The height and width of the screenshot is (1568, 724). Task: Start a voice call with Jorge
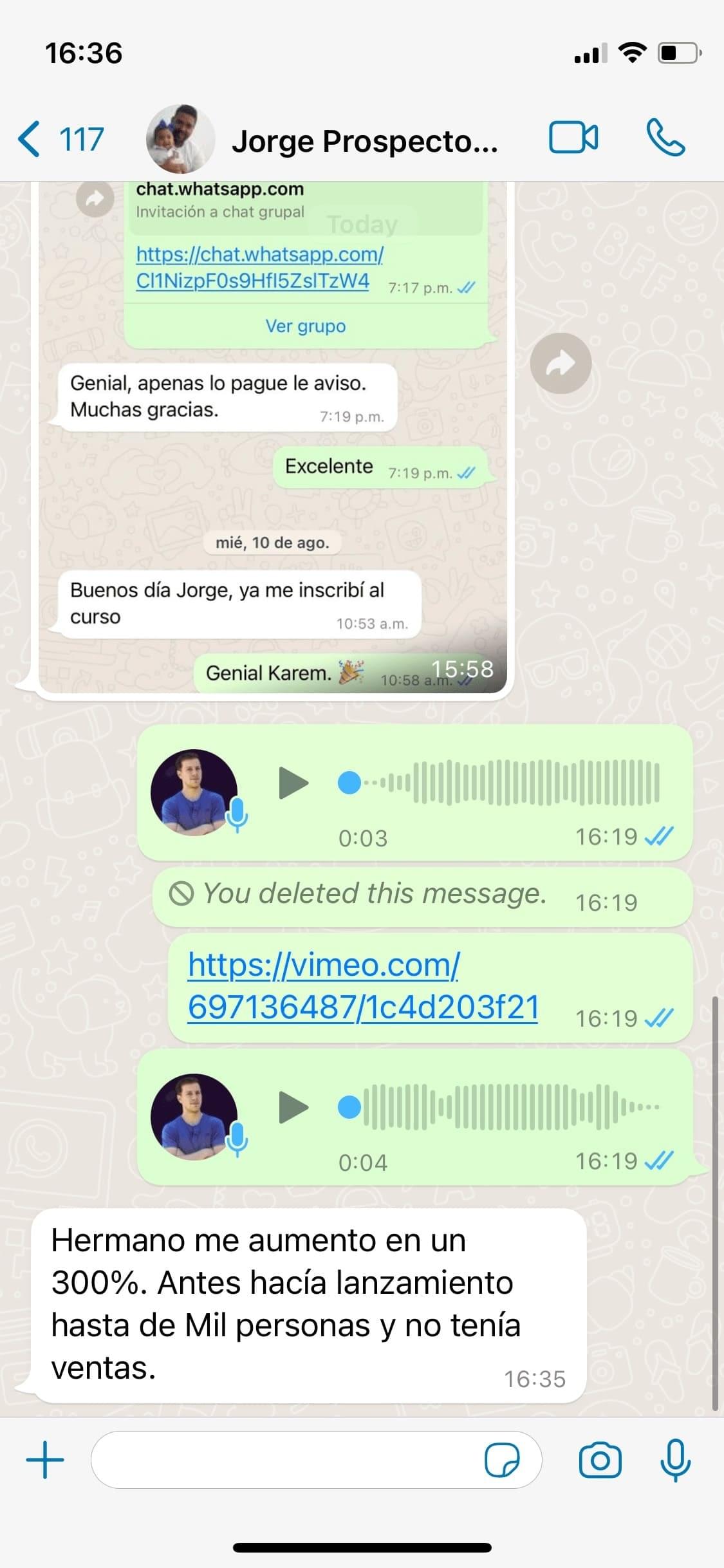point(665,138)
